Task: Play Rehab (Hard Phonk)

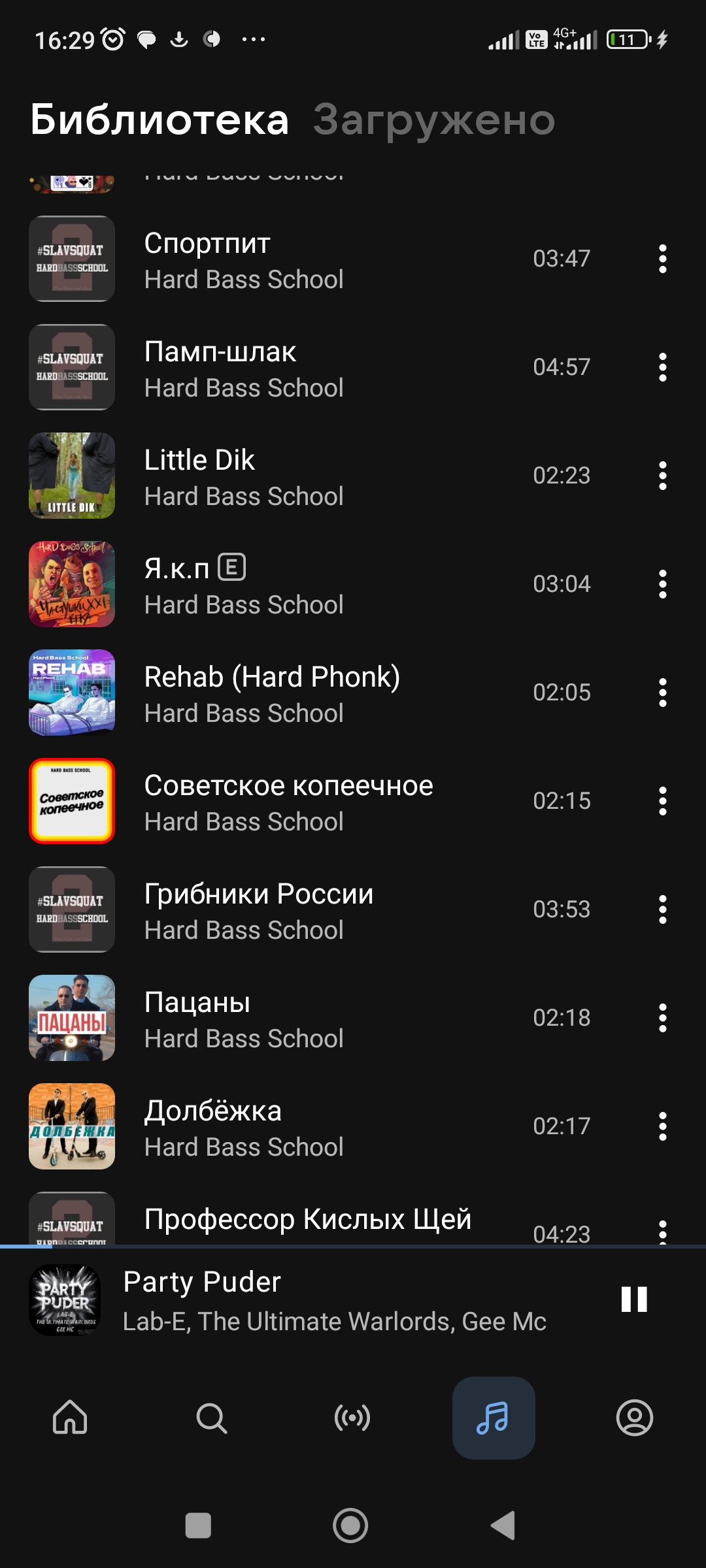Action: tap(353, 693)
